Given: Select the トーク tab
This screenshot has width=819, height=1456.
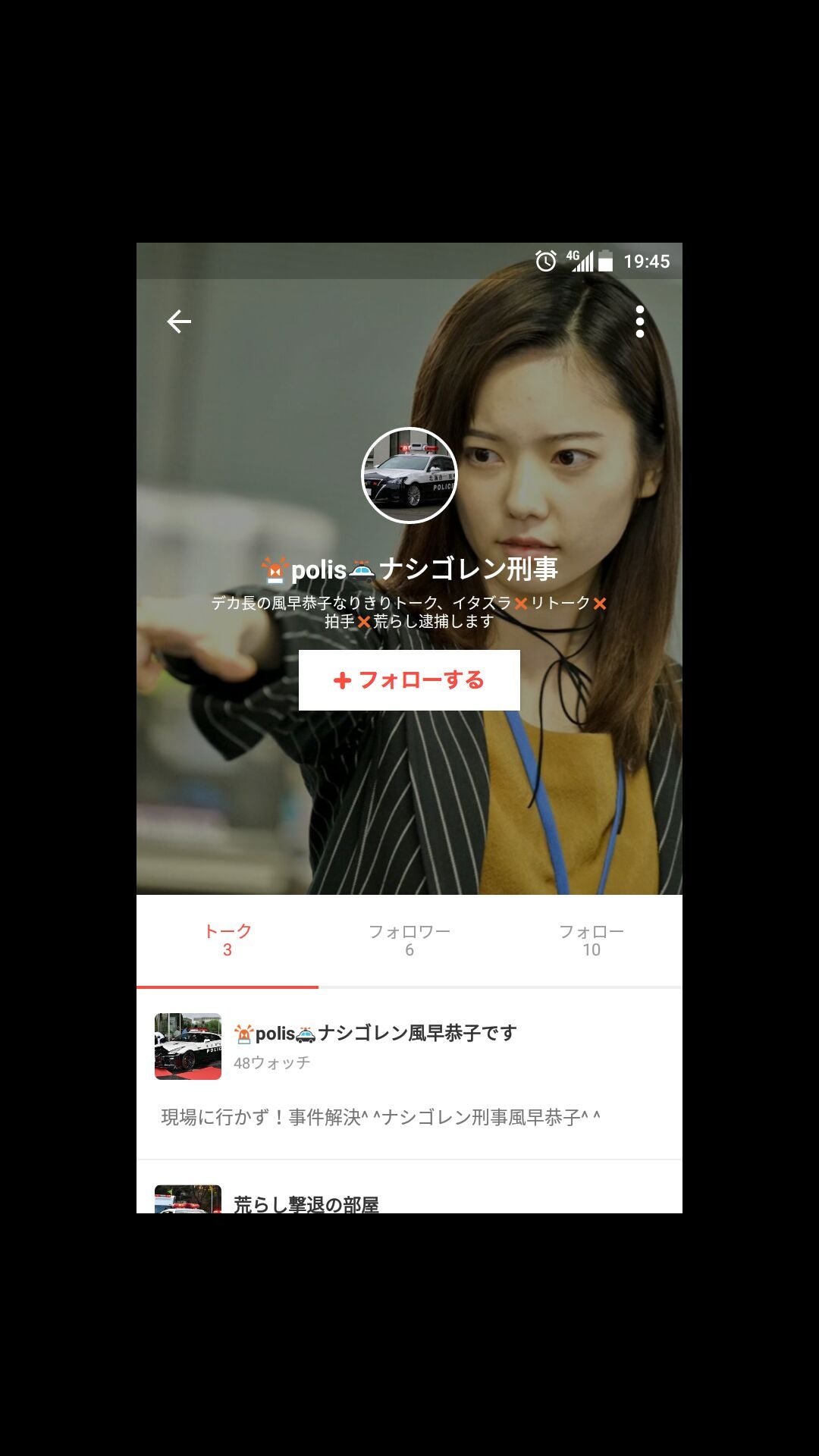Looking at the screenshot, I should click(x=227, y=940).
